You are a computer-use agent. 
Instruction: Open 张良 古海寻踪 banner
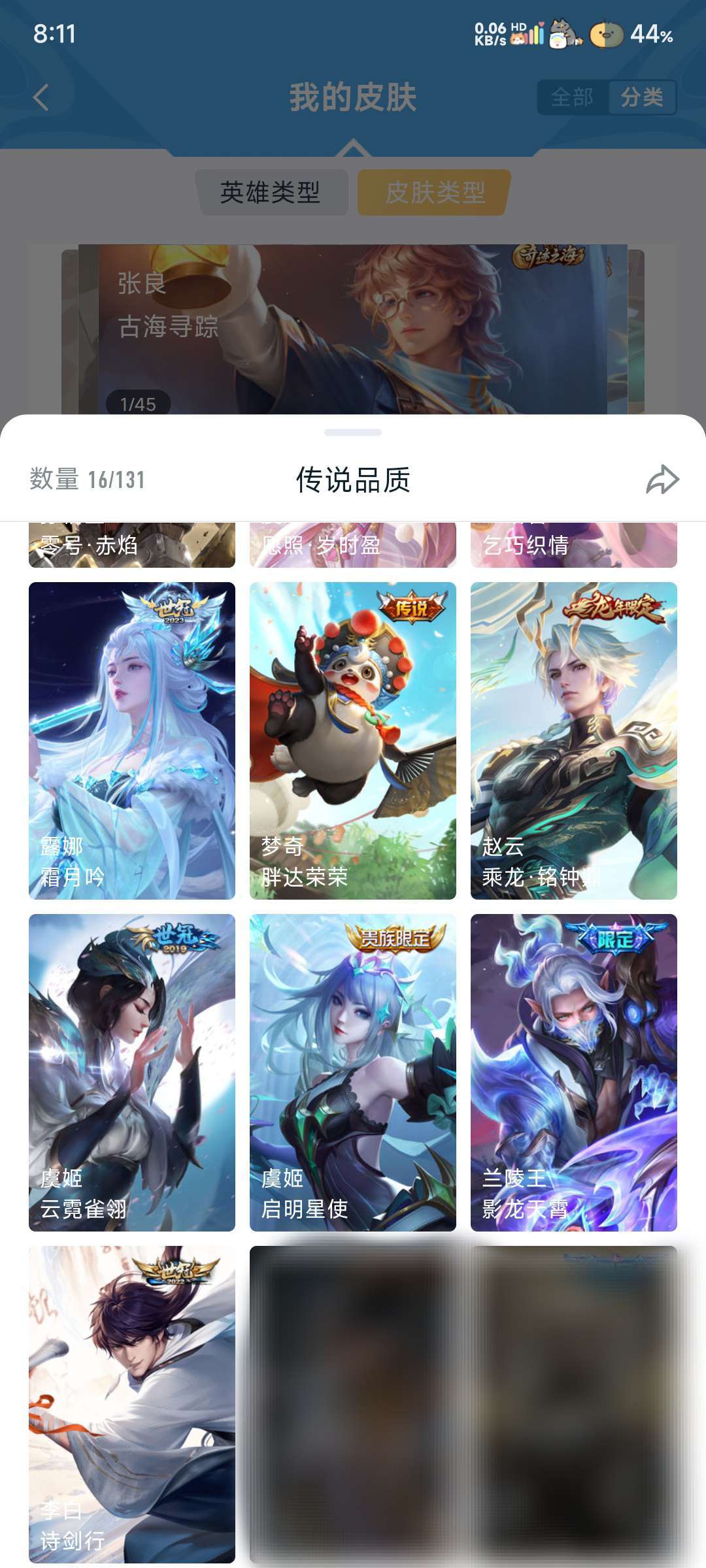pyautogui.click(x=353, y=329)
